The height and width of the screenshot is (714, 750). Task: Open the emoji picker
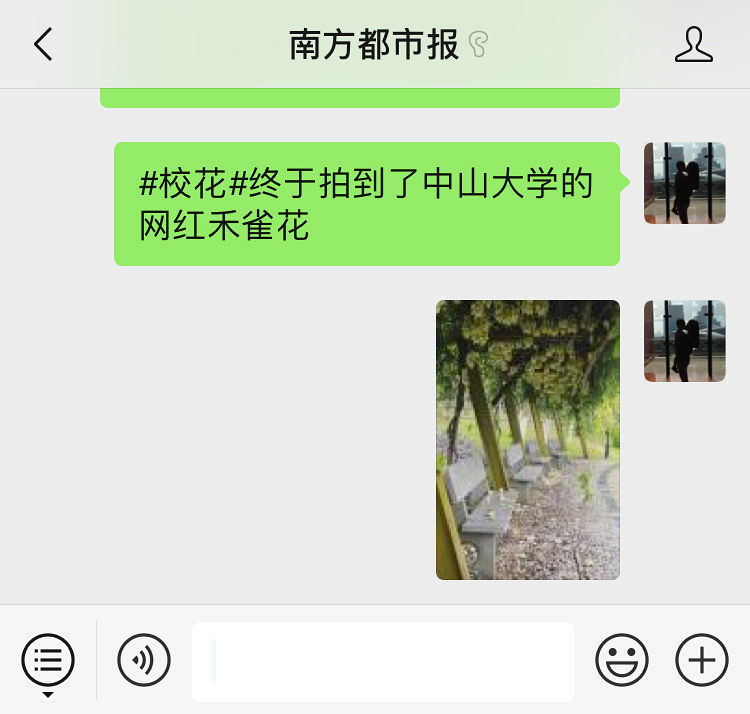point(621,660)
